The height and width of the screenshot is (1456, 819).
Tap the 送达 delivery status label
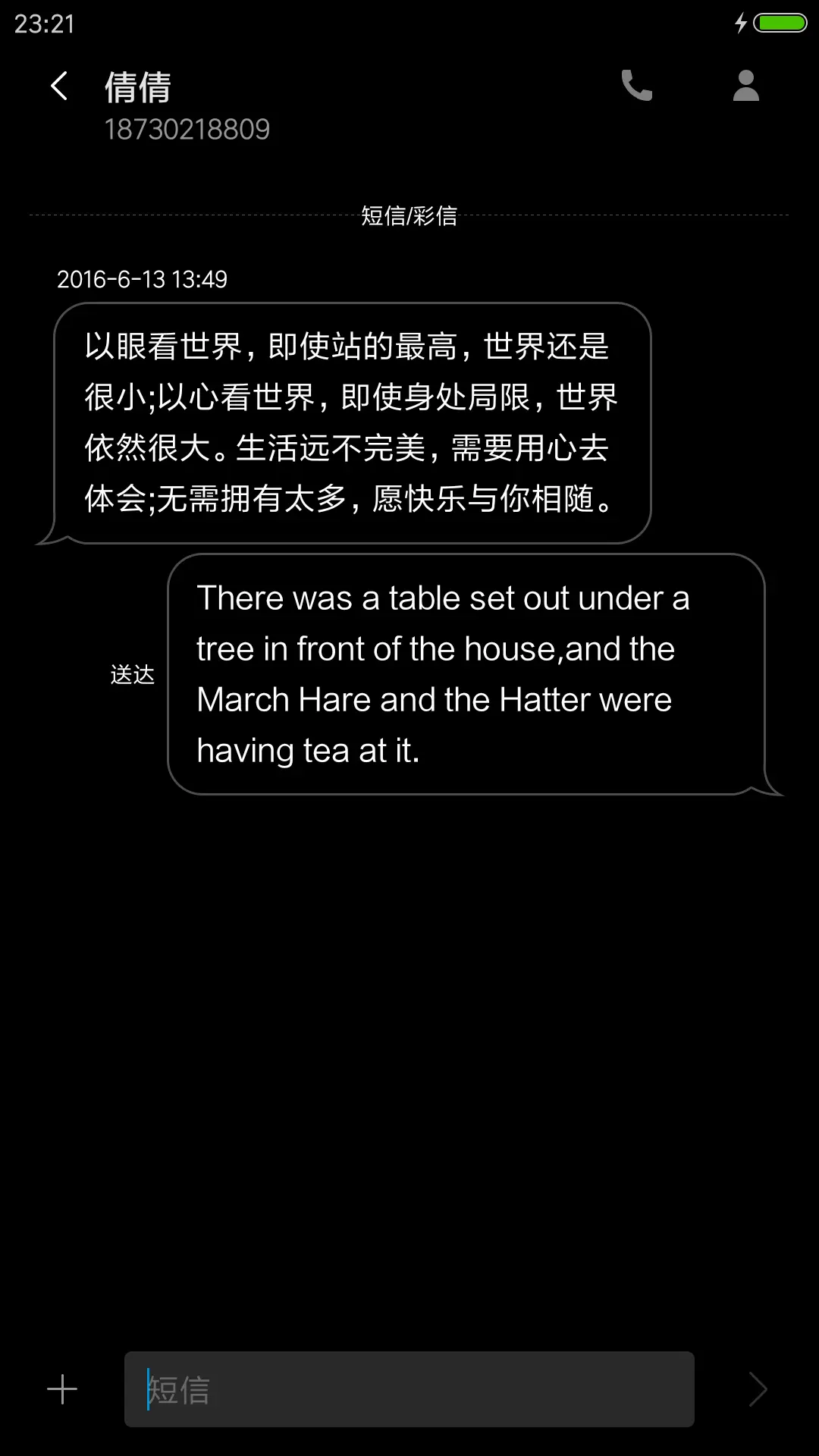130,673
